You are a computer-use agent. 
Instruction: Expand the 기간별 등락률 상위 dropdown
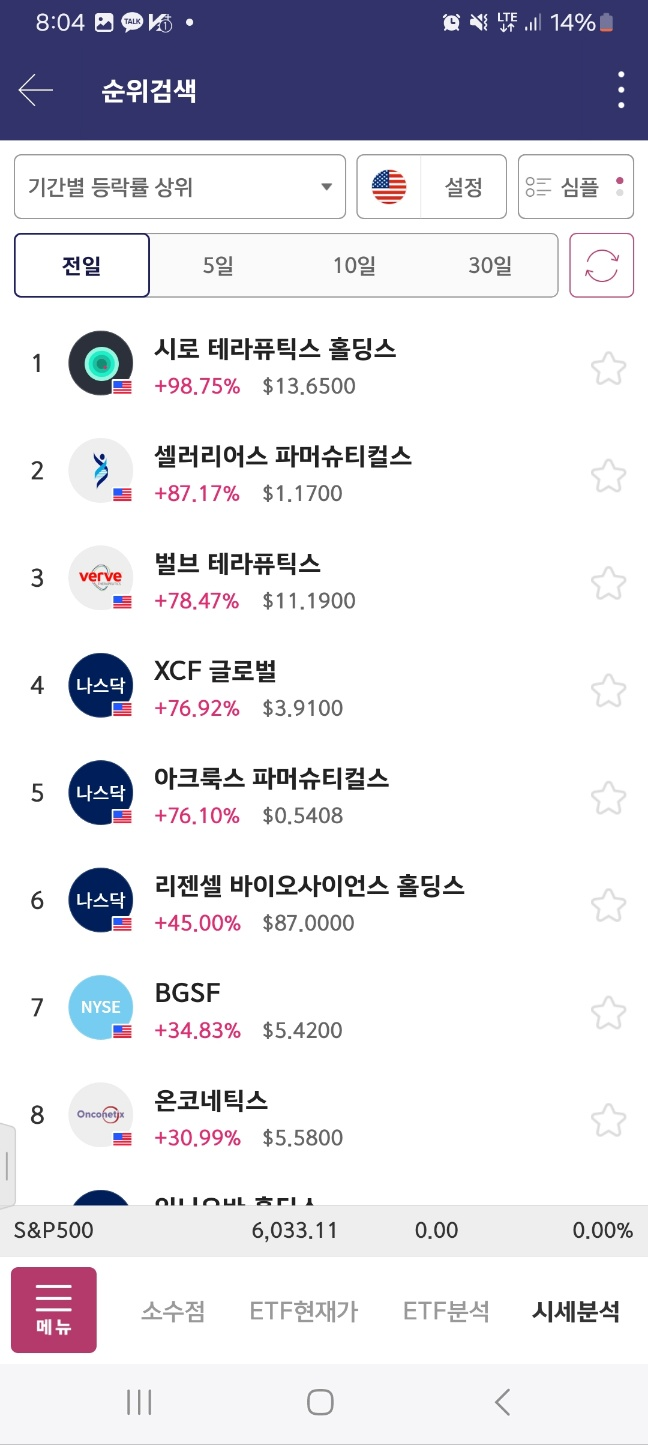180,186
